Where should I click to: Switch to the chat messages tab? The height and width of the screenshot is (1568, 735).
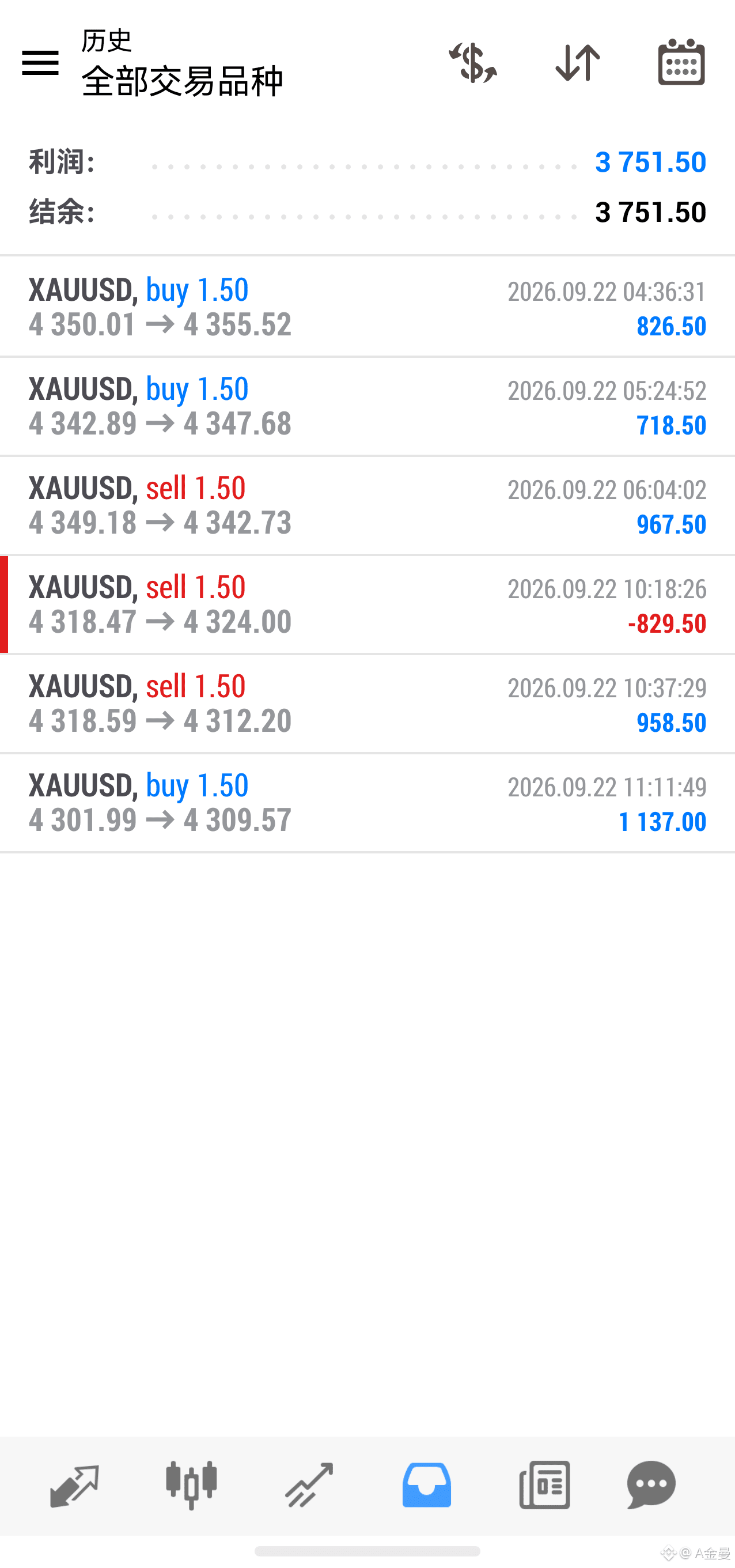coord(651,1485)
